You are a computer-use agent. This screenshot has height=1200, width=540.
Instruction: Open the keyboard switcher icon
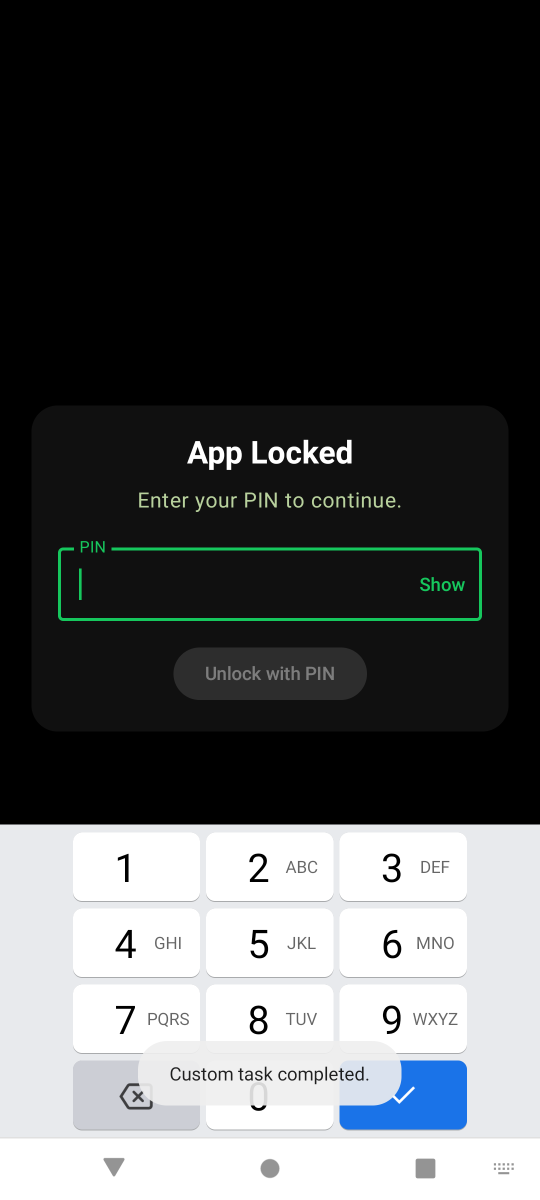[504, 1168]
